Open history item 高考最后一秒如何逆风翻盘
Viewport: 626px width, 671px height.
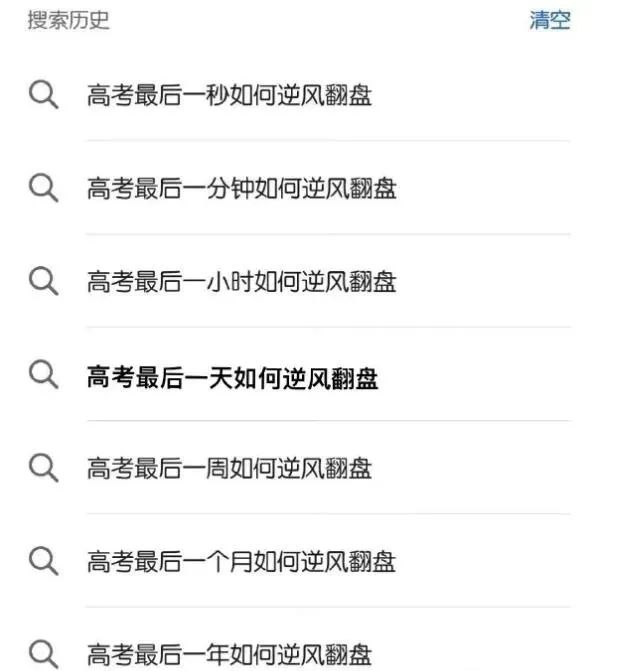tap(230, 95)
